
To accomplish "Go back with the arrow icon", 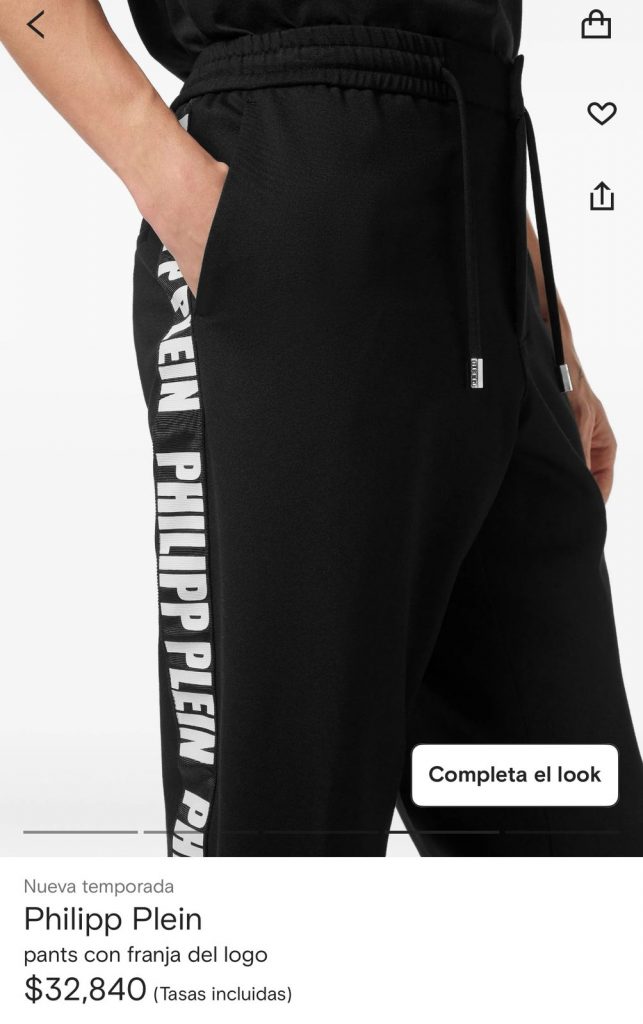I will pyautogui.click(x=36, y=25).
